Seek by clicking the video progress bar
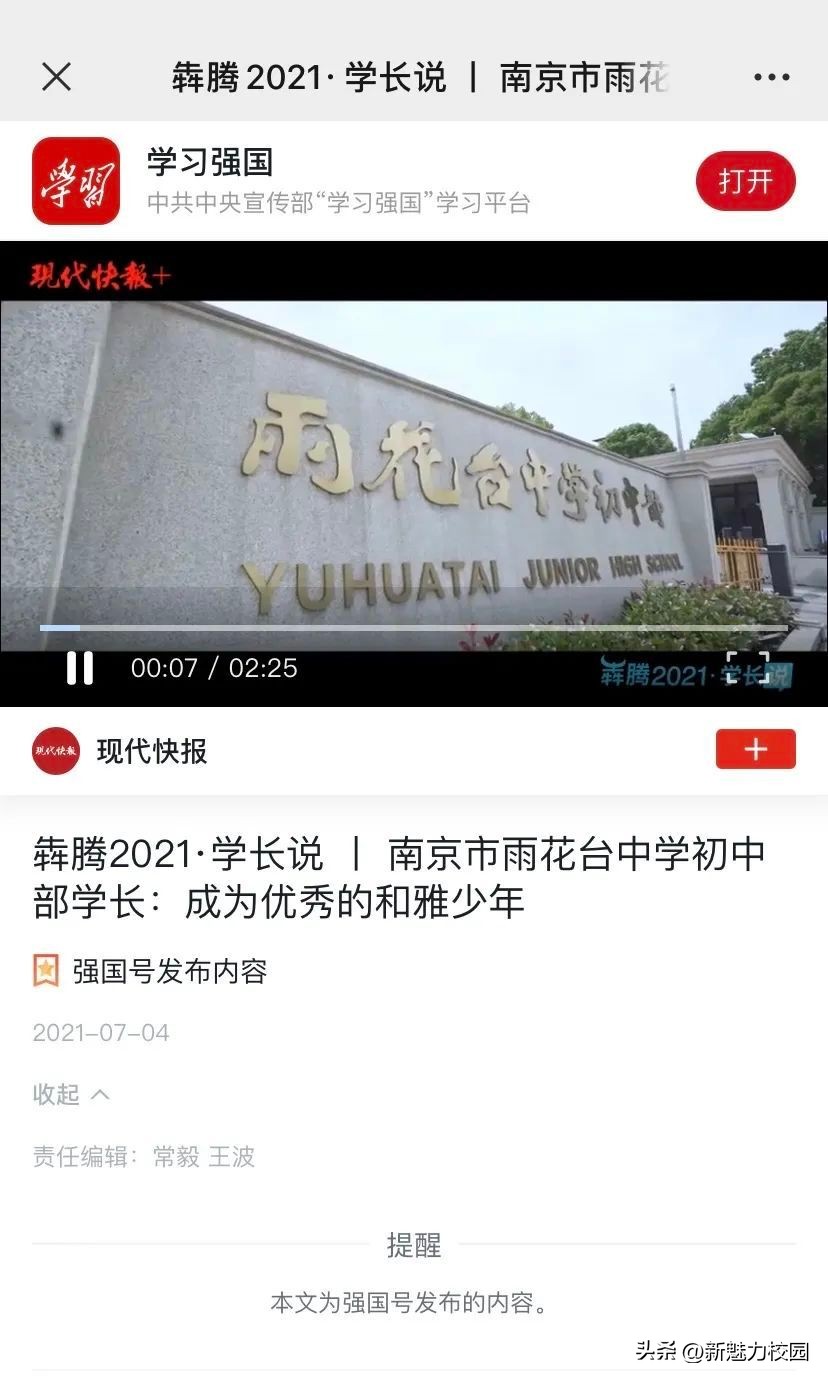Screen dimensions: 828x1380 [414, 628]
